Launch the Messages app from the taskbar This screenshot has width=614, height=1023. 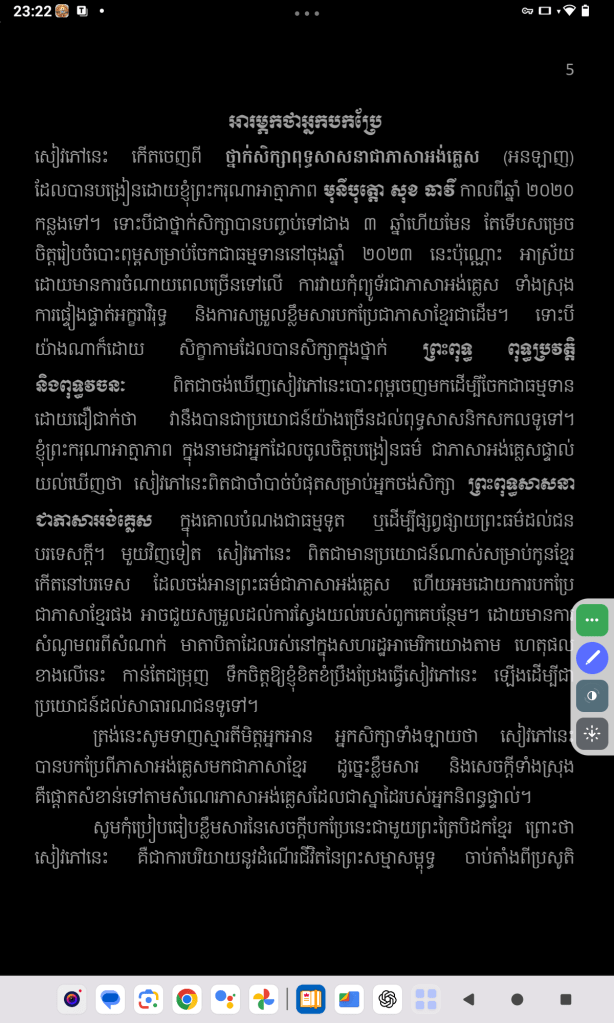point(110,998)
